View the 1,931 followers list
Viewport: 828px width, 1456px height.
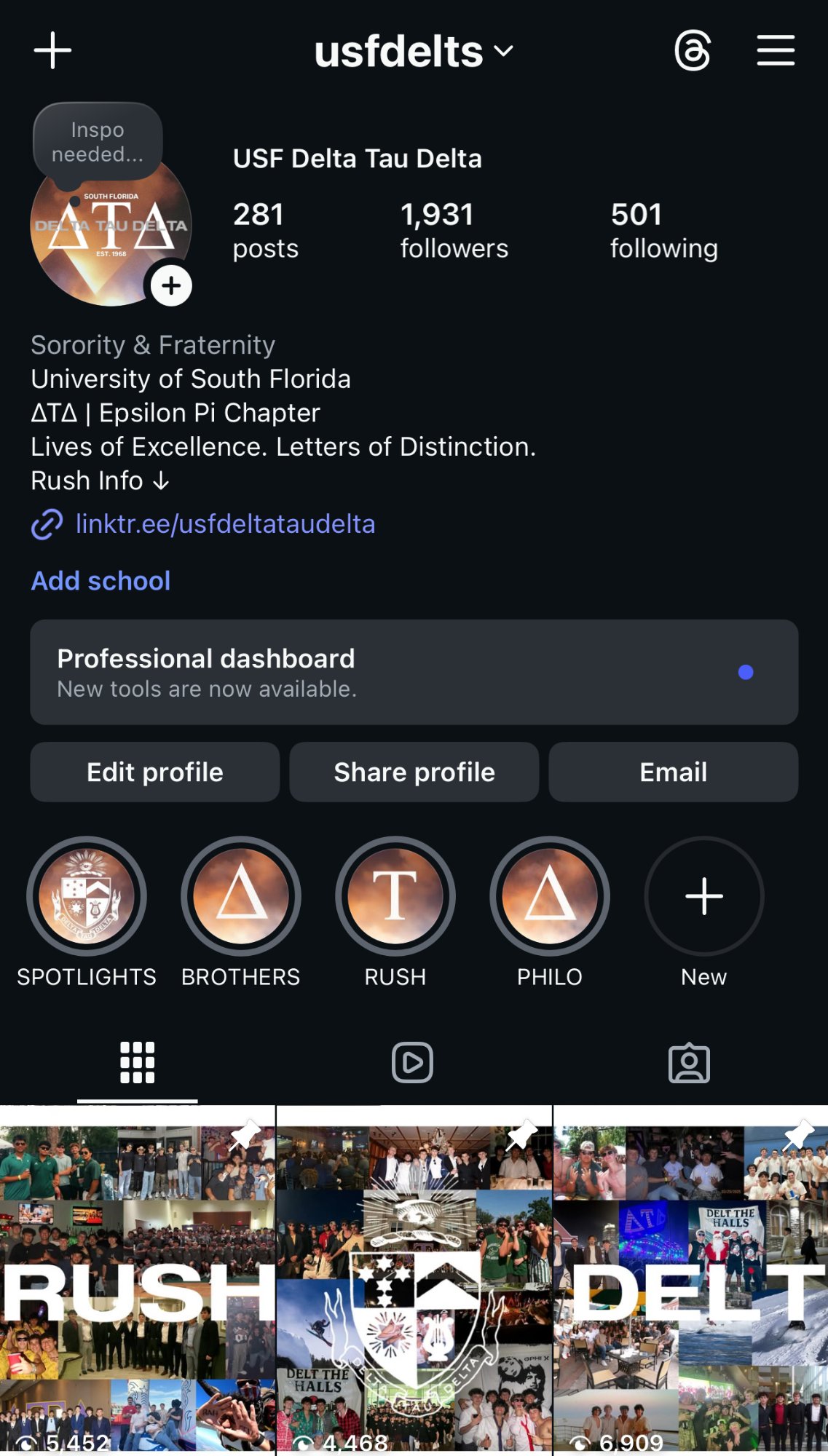454,230
